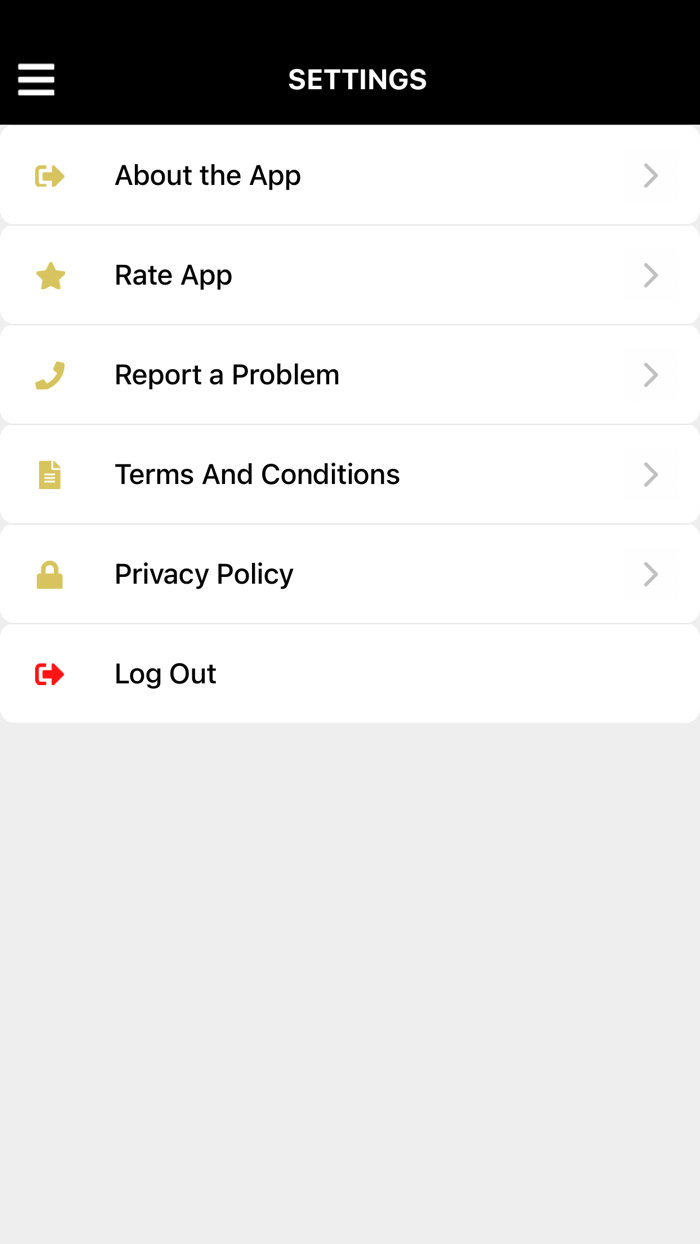Open the Privacy Policy page

coord(349,574)
